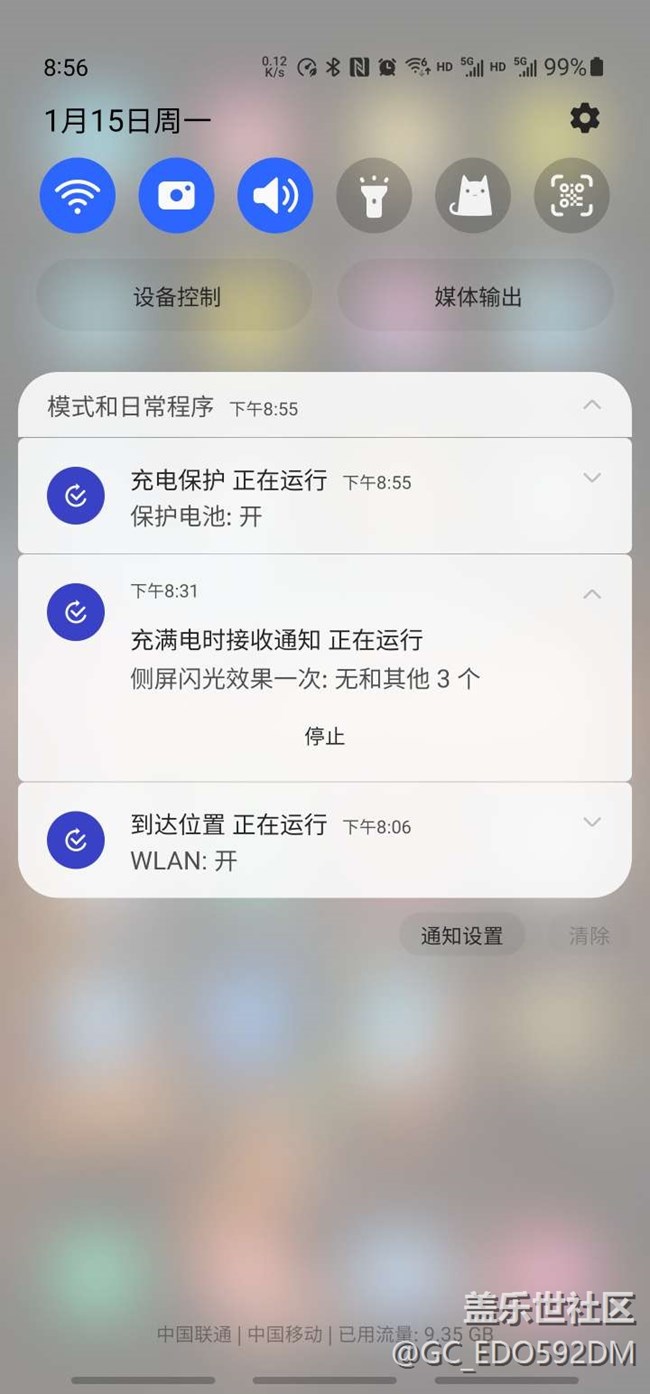Open settings via the gear icon

(x=585, y=119)
